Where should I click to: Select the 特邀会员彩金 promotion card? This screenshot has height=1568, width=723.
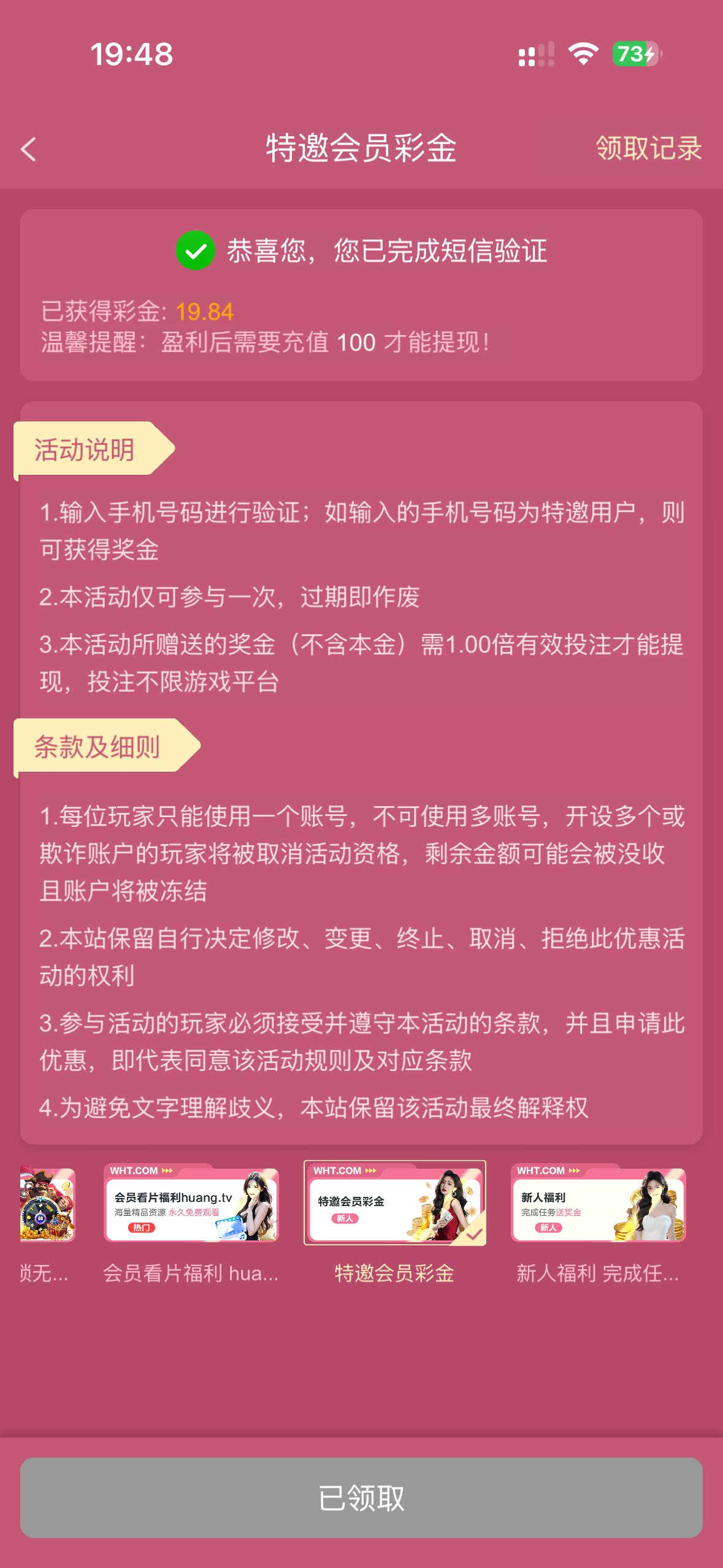(x=395, y=1203)
